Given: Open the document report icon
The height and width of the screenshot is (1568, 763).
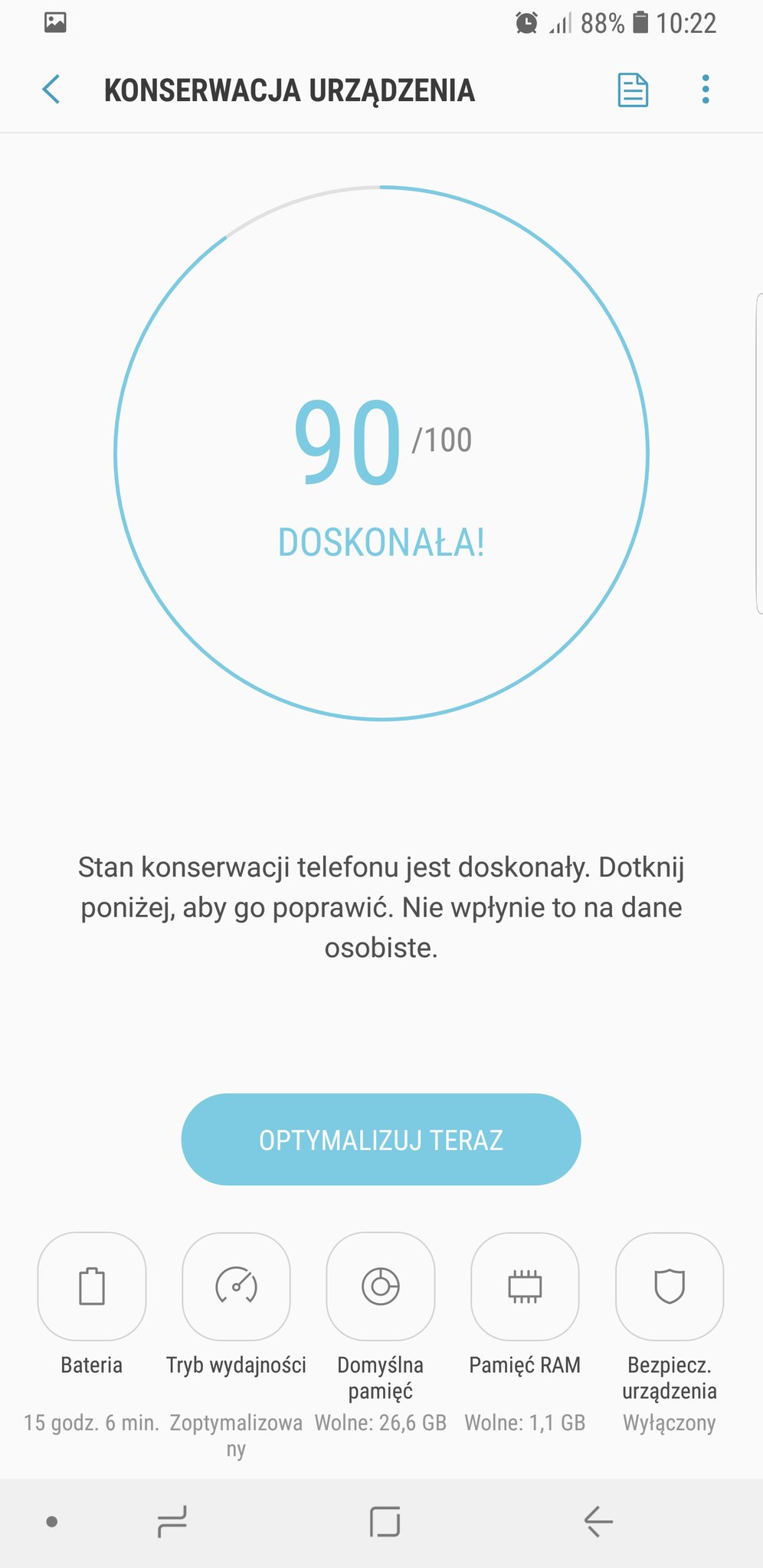Looking at the screenshot, I should coord(633,90).
